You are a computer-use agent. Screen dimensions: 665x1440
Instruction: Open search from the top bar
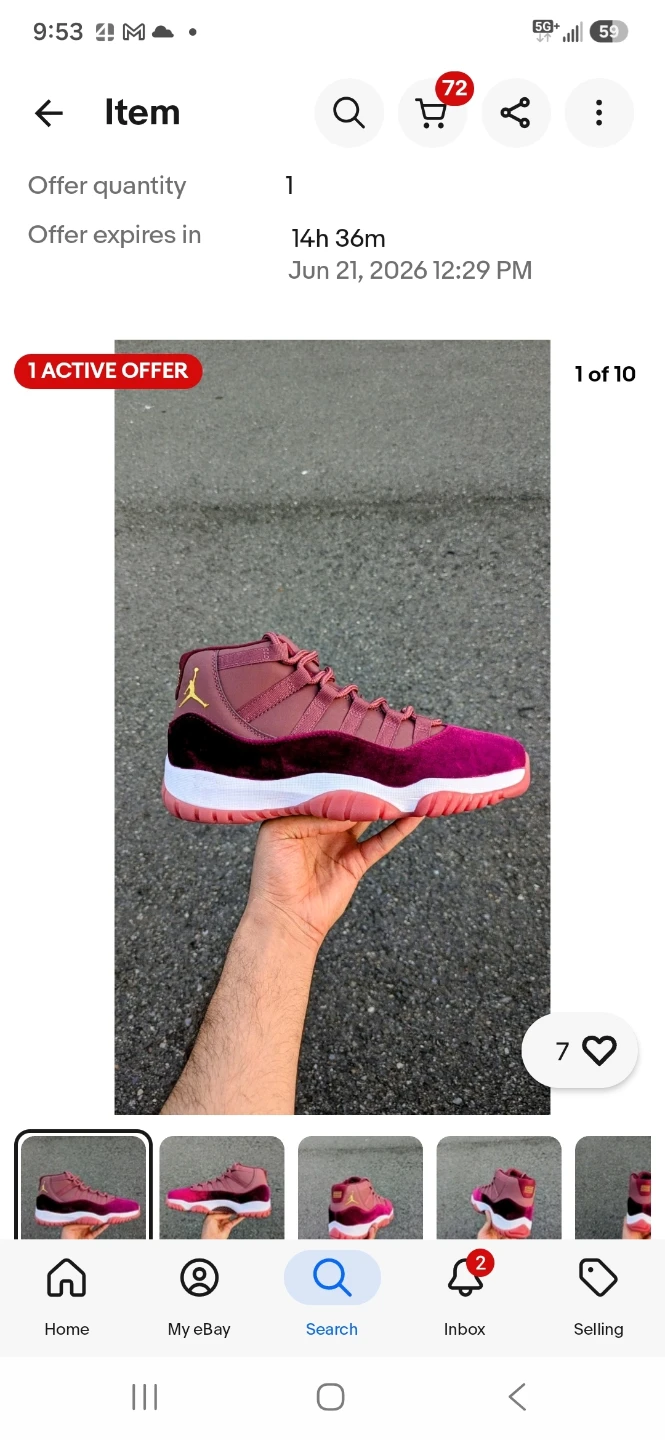point(349,113)
